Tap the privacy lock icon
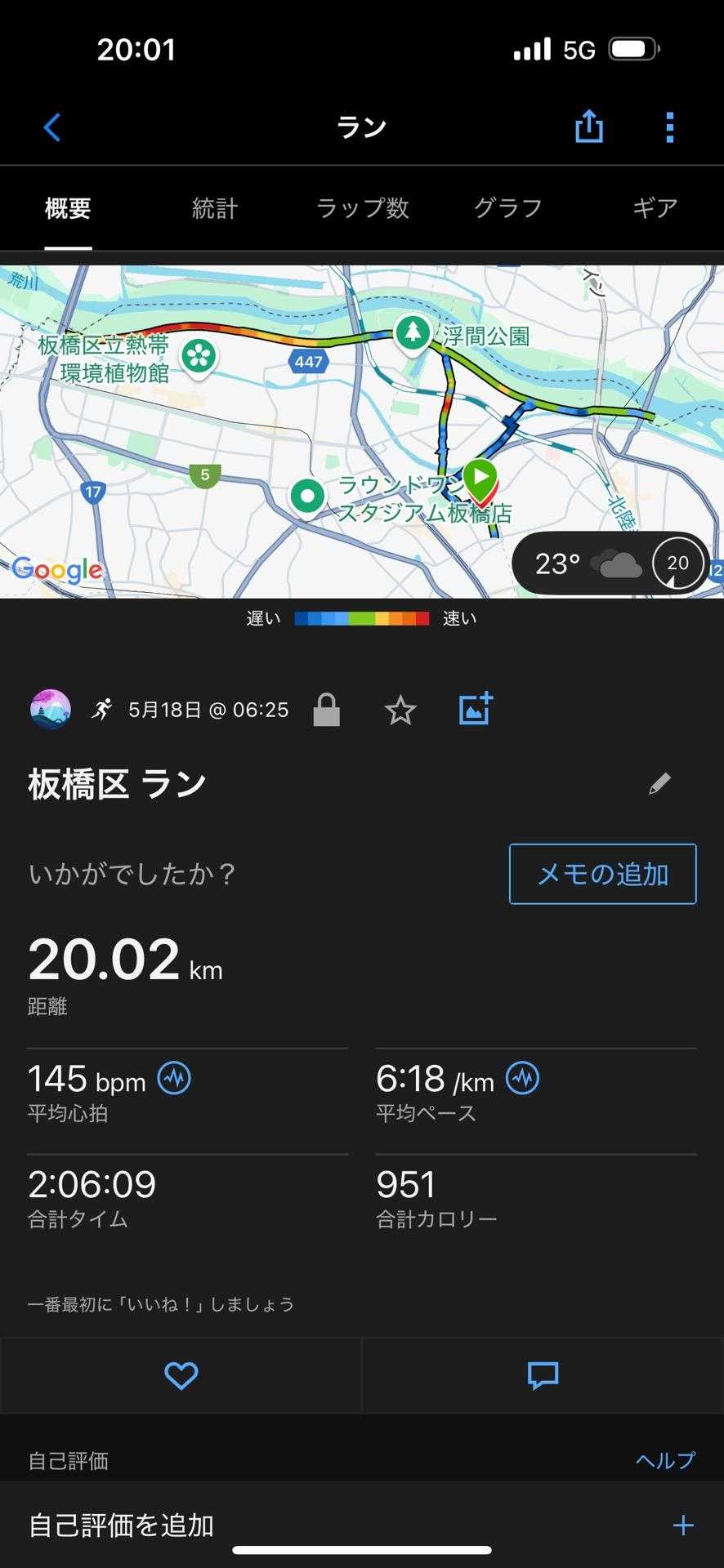 coord(326,710)
